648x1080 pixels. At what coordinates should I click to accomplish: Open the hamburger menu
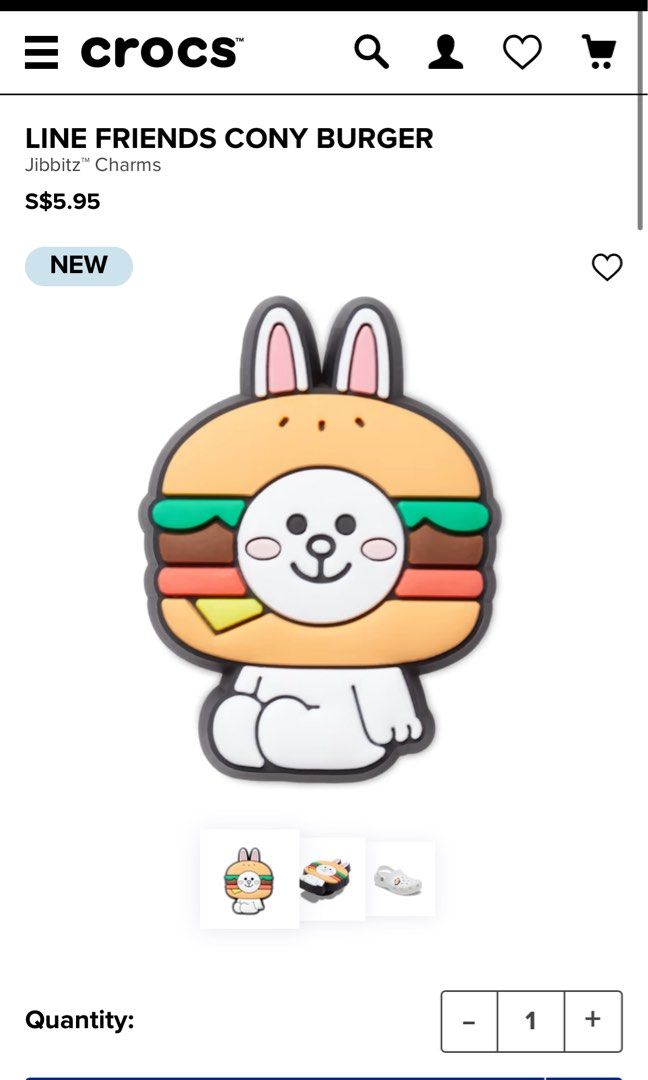pos(41,51)
